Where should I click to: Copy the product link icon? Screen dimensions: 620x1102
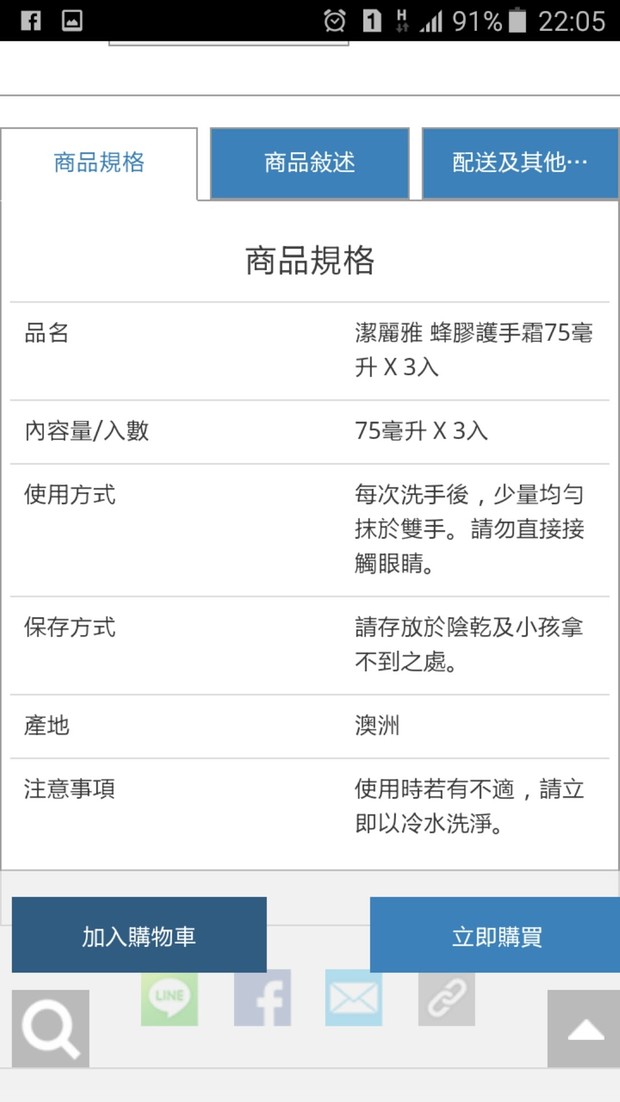point(446,998)
